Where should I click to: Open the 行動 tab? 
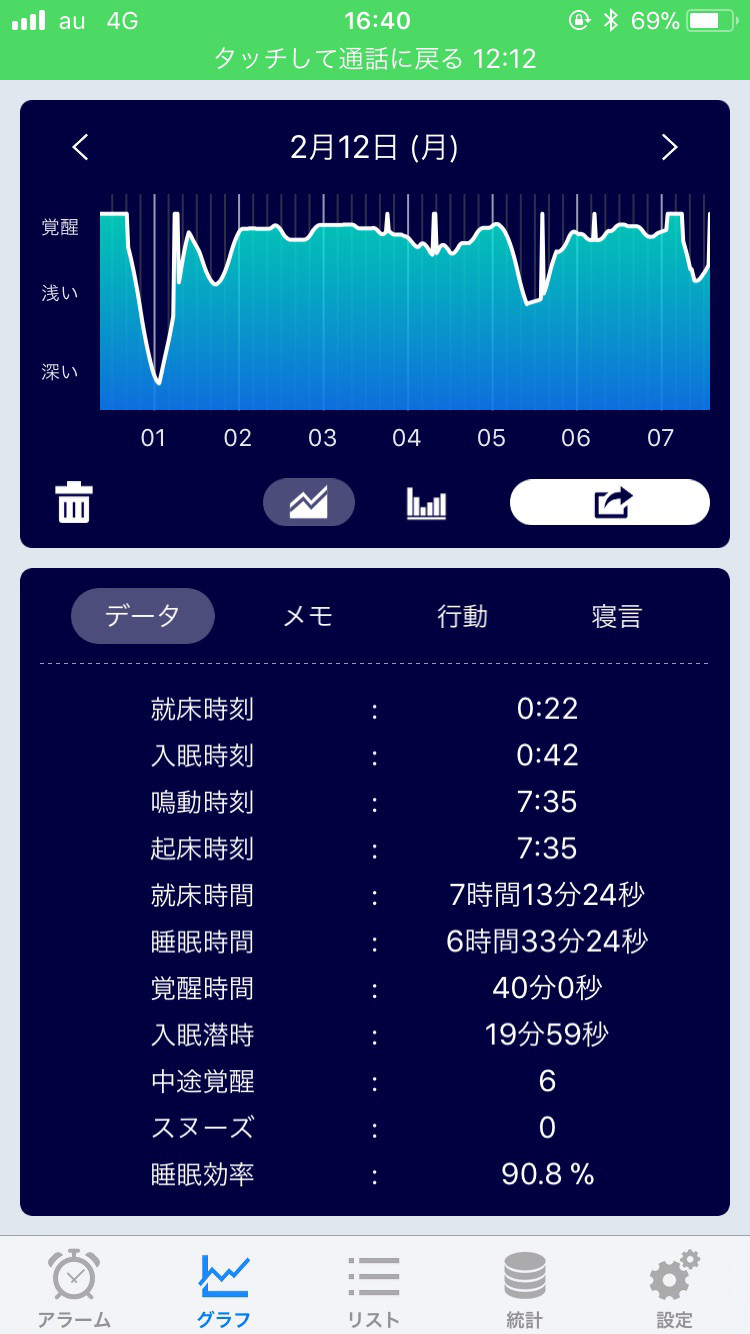pyautogui.click(x=462, y=616)
